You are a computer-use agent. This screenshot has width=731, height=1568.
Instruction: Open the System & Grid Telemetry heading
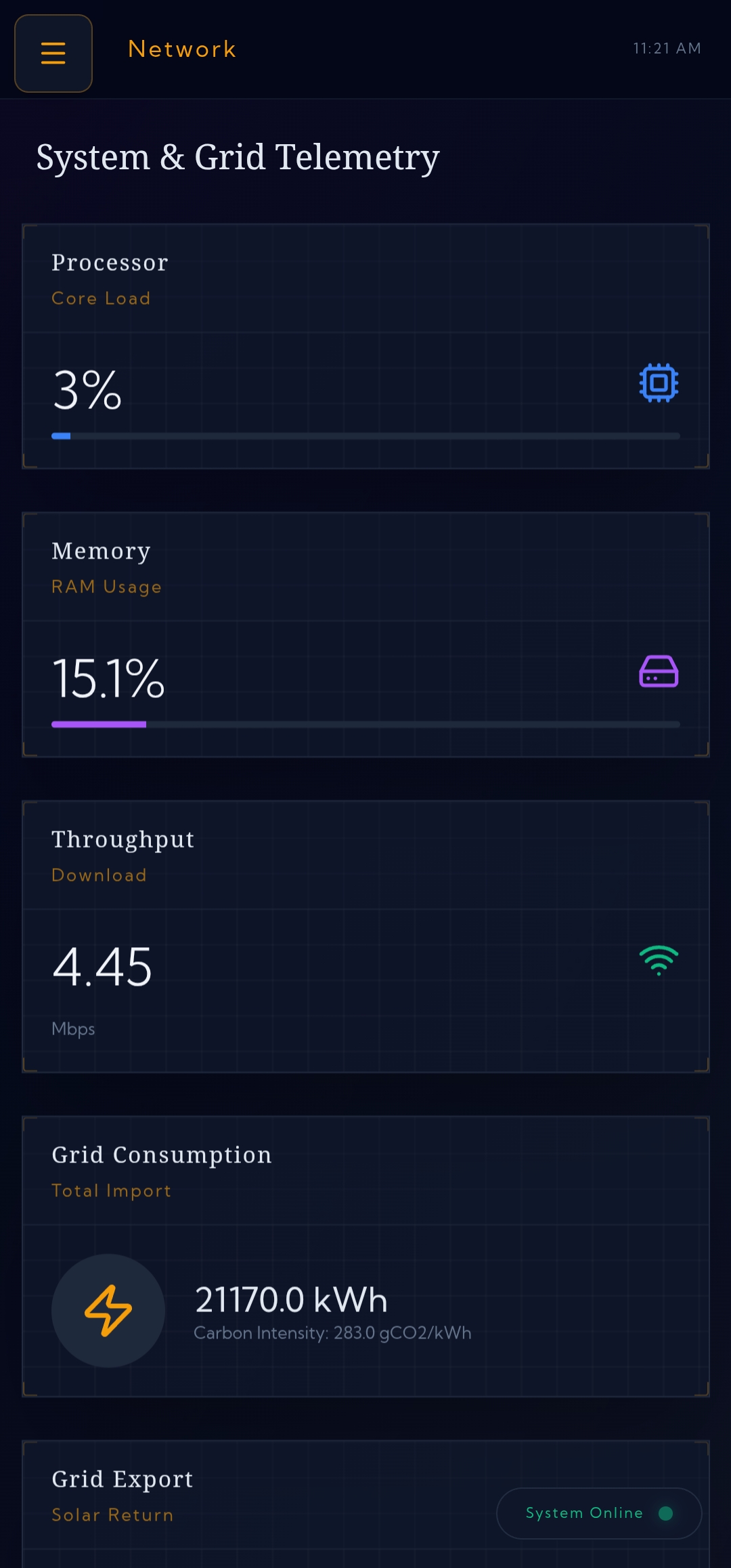click(x=238, y=156)
